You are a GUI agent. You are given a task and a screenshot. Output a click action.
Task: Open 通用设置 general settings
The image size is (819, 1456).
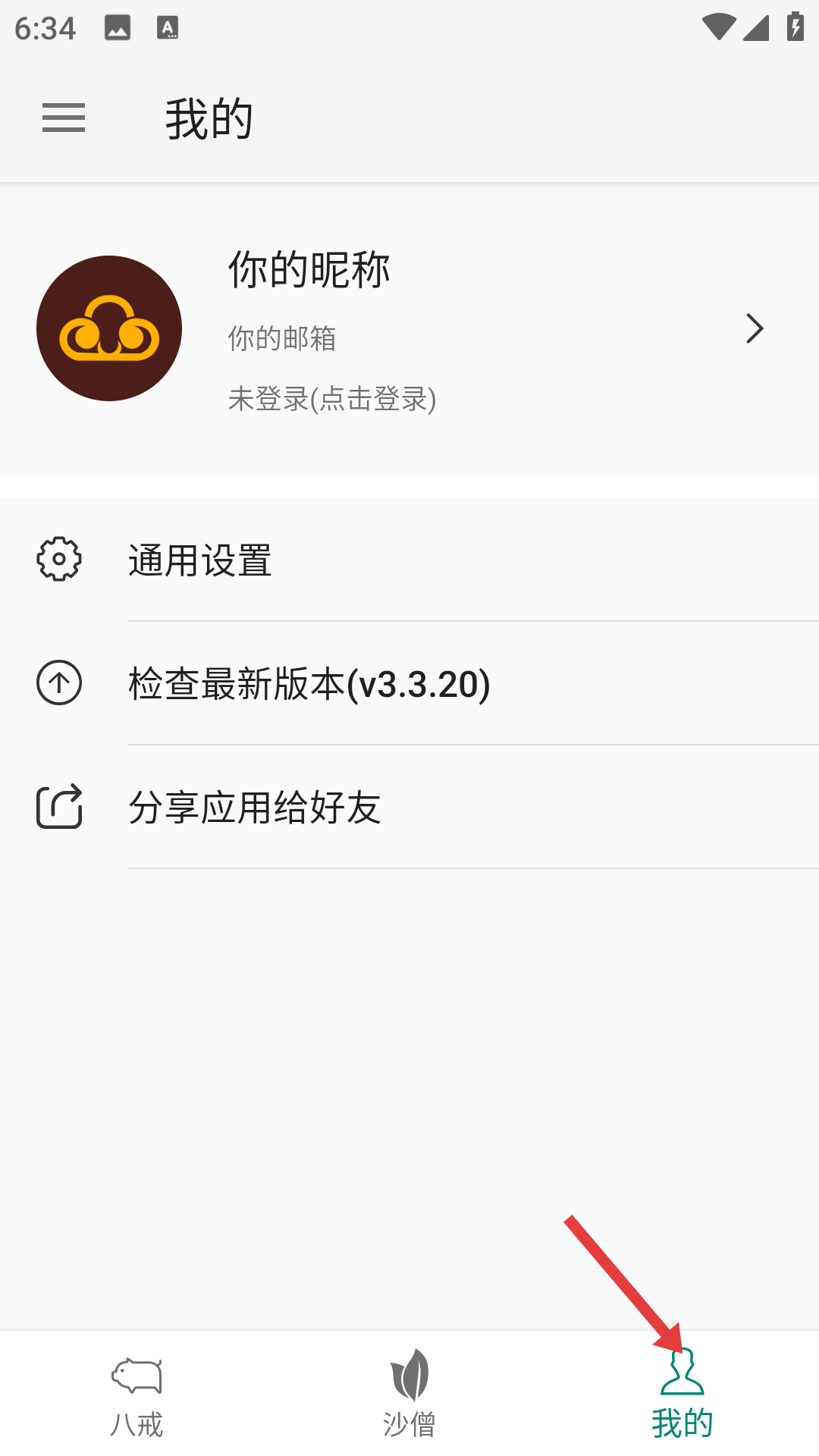pos(409,560)
